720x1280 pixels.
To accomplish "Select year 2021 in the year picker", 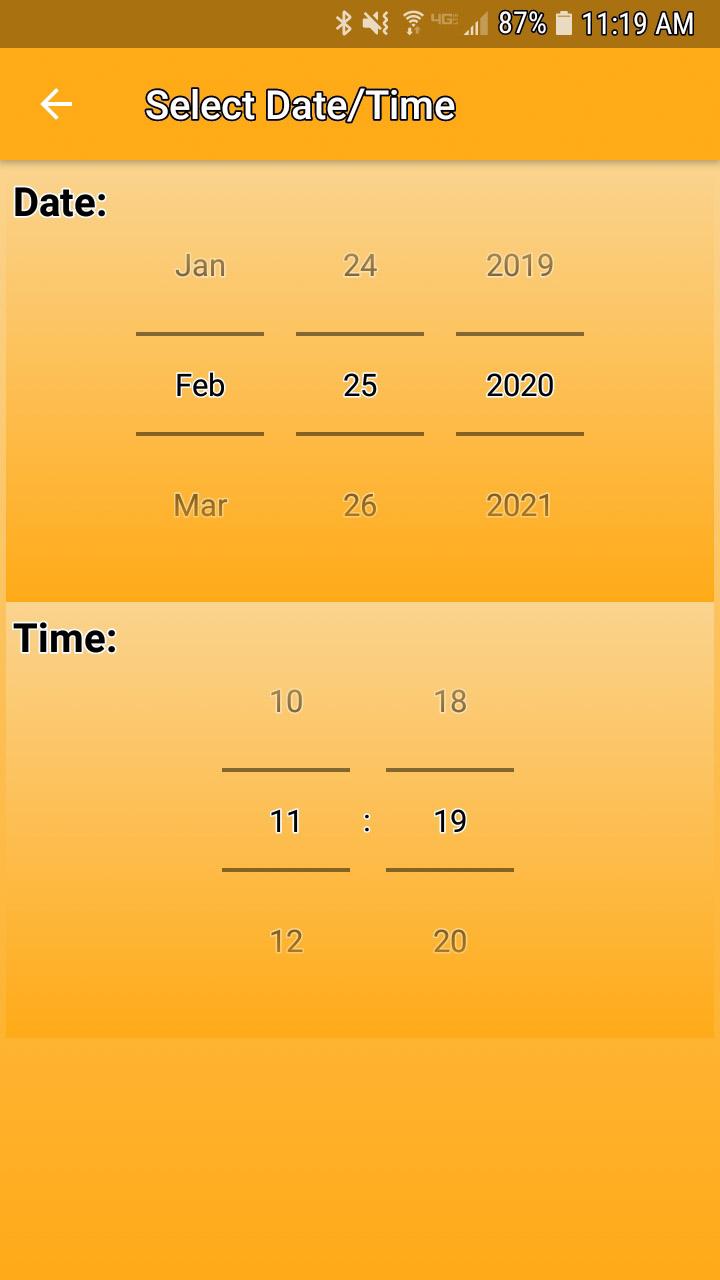I will coord(519,505).
